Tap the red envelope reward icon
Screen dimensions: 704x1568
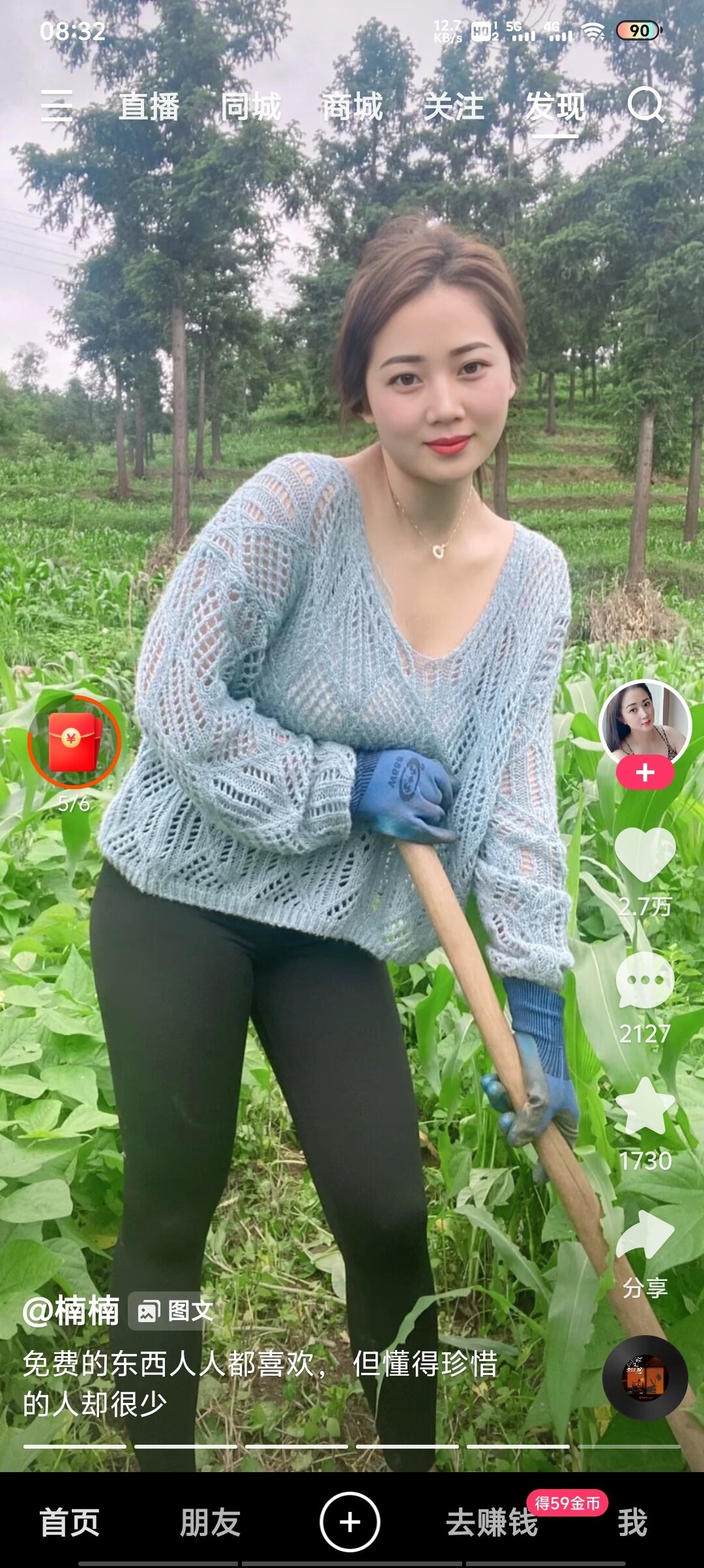(x=74, y=742)
